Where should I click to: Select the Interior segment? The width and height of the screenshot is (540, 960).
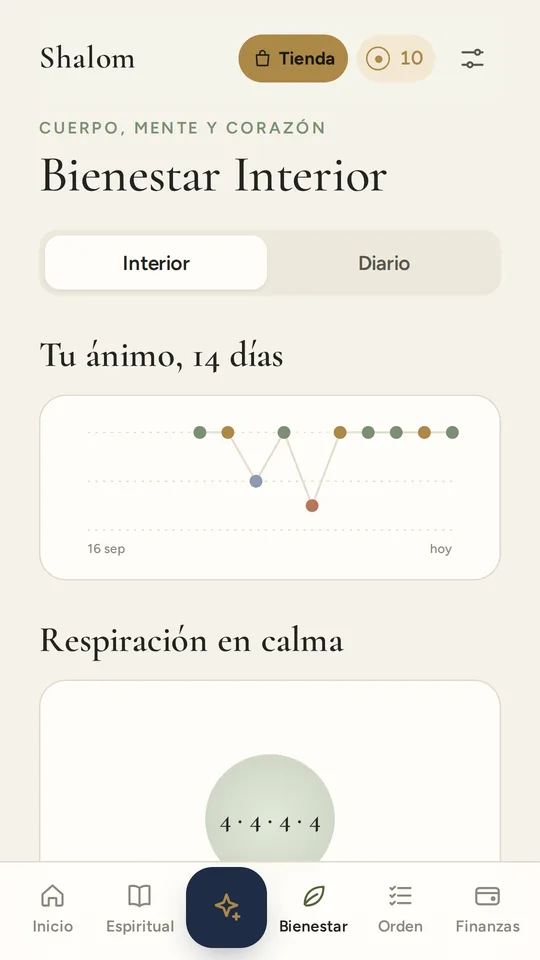pyautogui.click(x=156, y=263)
